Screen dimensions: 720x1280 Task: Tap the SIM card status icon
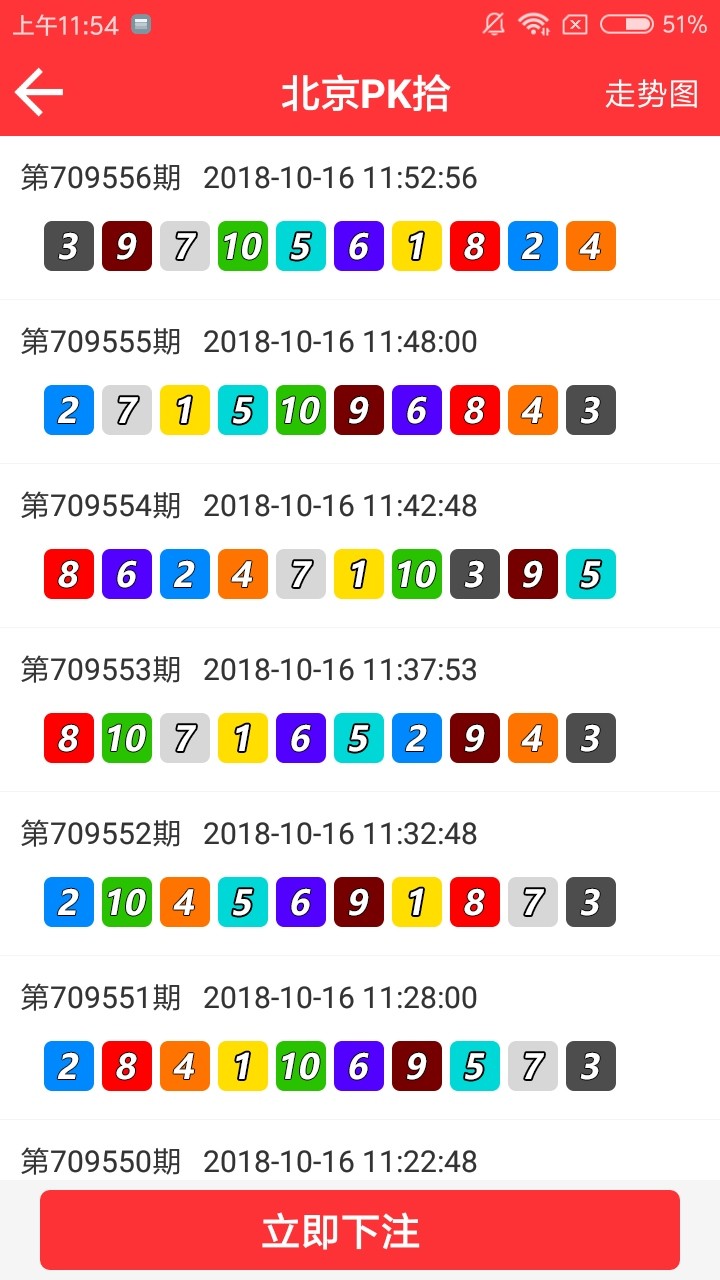576,24
